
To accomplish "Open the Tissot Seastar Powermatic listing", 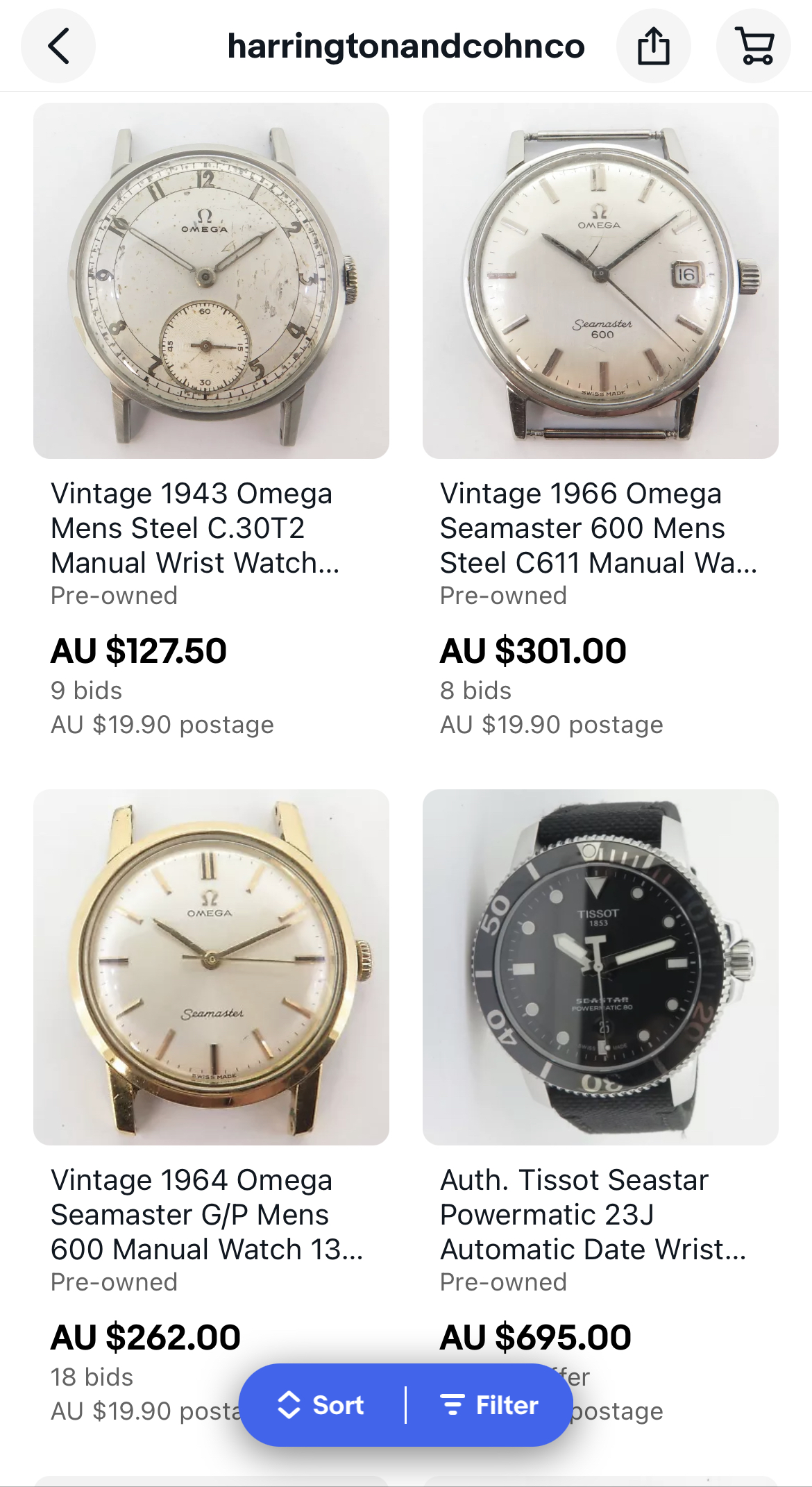I will 600,967.
